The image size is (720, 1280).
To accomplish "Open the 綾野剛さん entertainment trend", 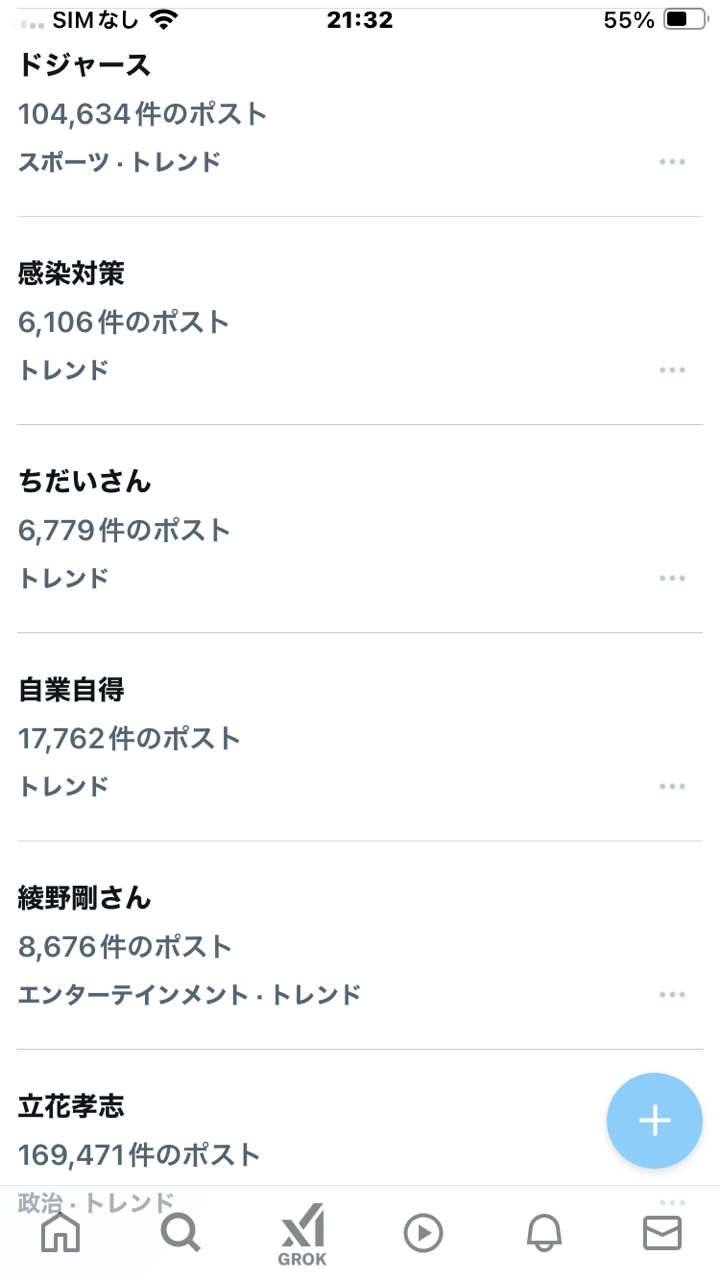I will pos(360,945).
